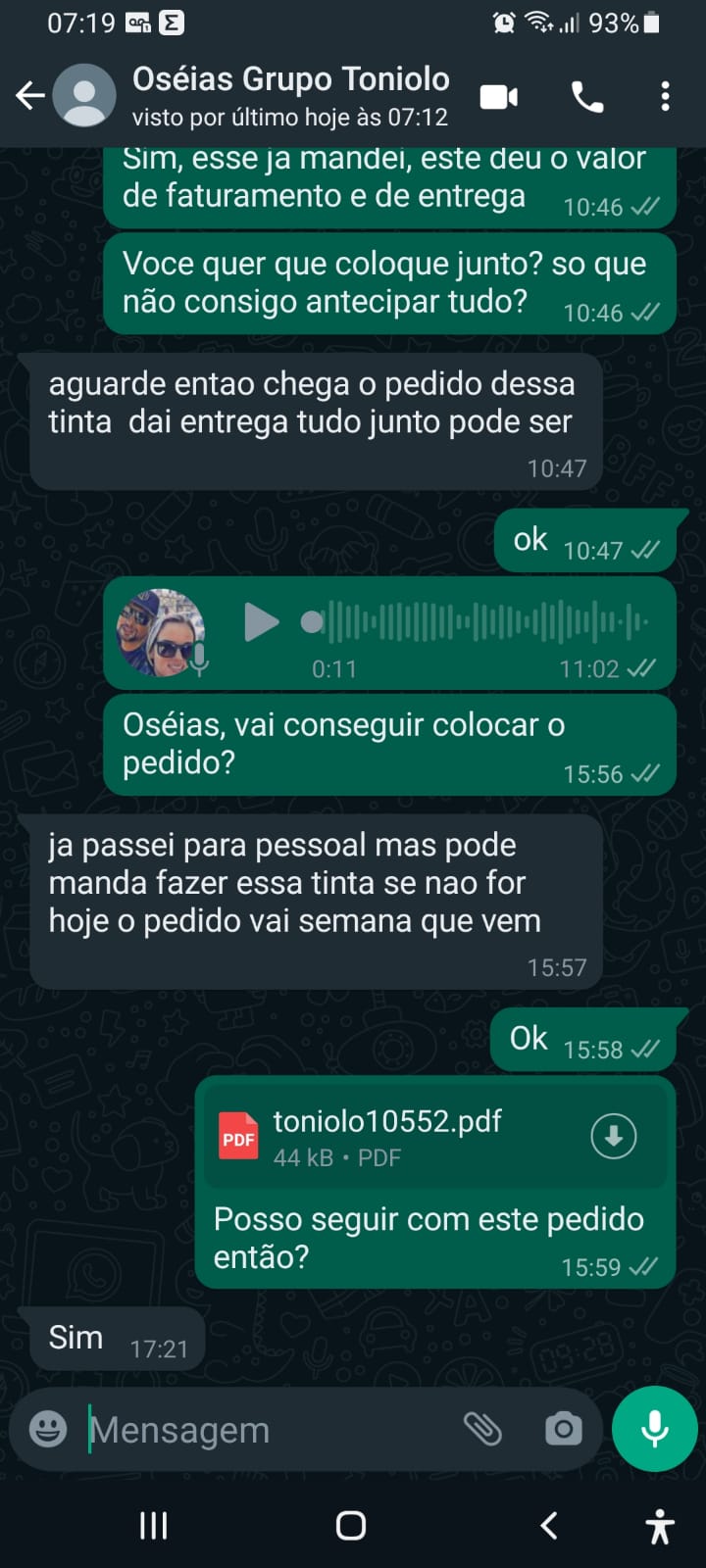
Task: Focus the Mensagem text field
Action: click(265, 1430)
